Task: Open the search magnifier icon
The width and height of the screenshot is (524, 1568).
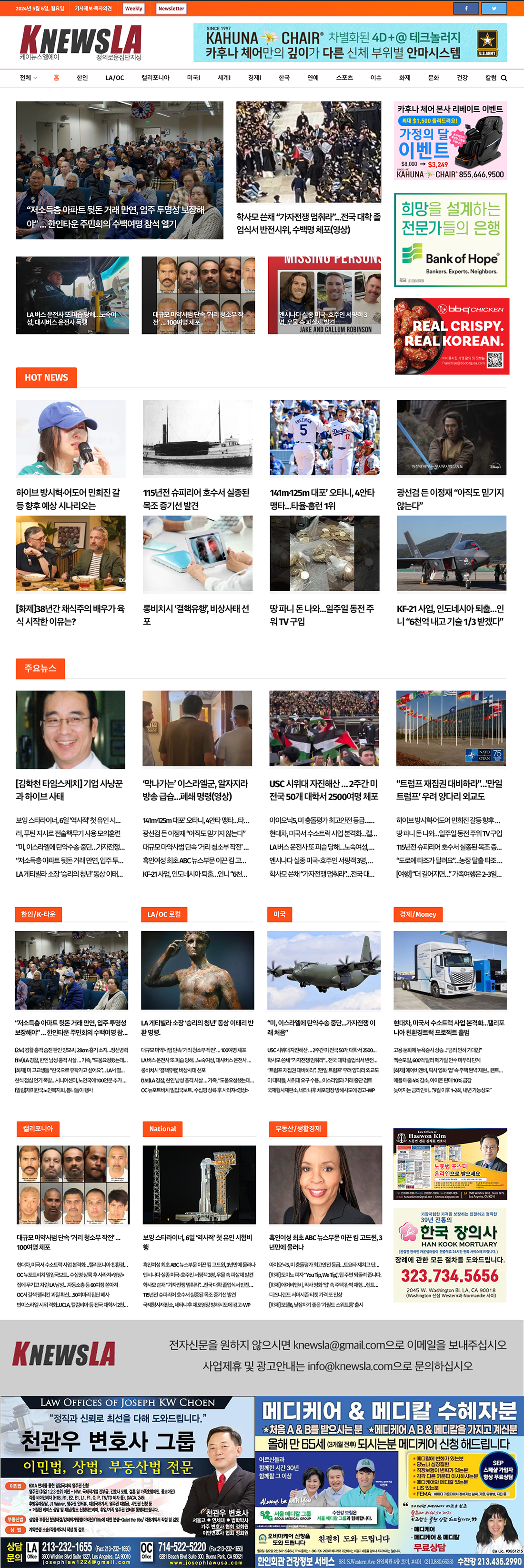Action: [504, 78]
